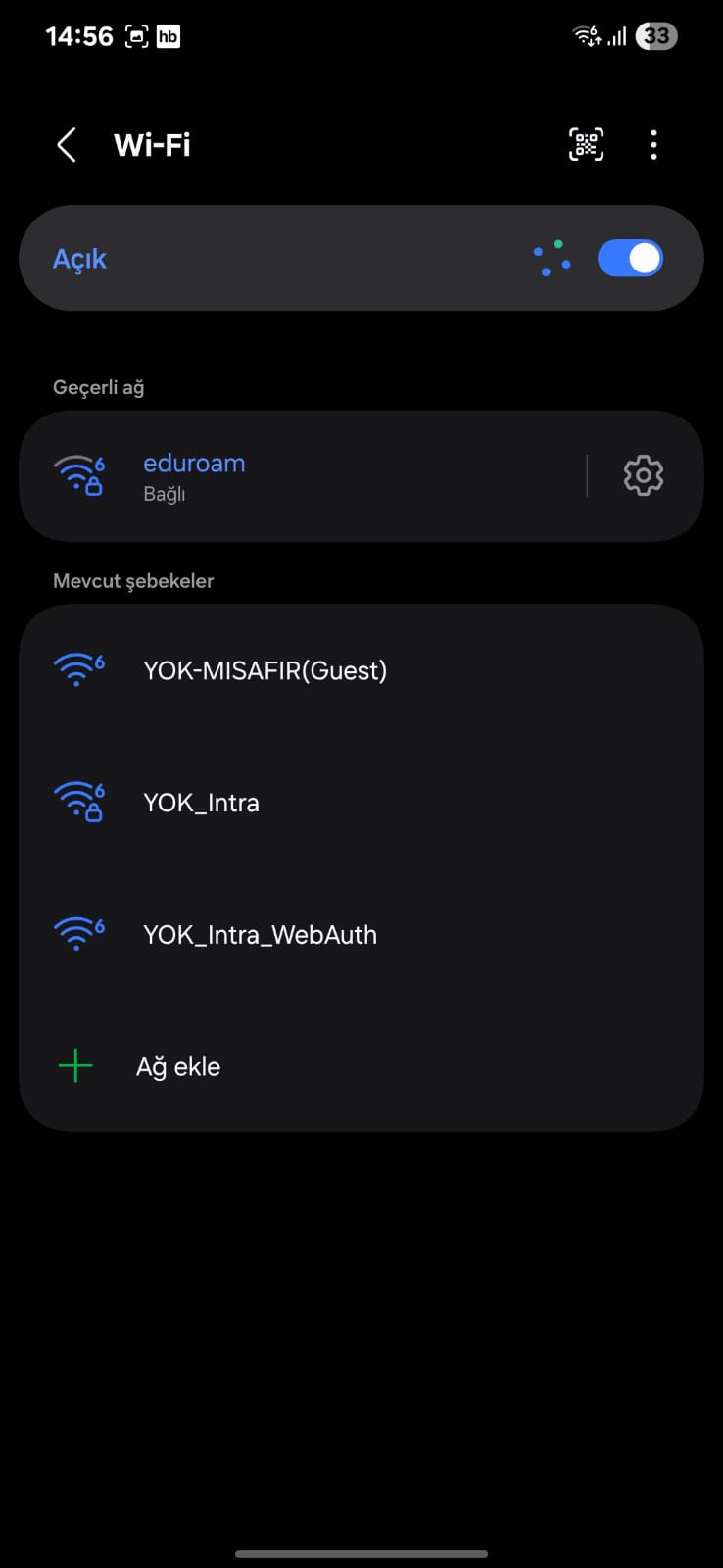Go back from the Wi-Fi screen

67,145
